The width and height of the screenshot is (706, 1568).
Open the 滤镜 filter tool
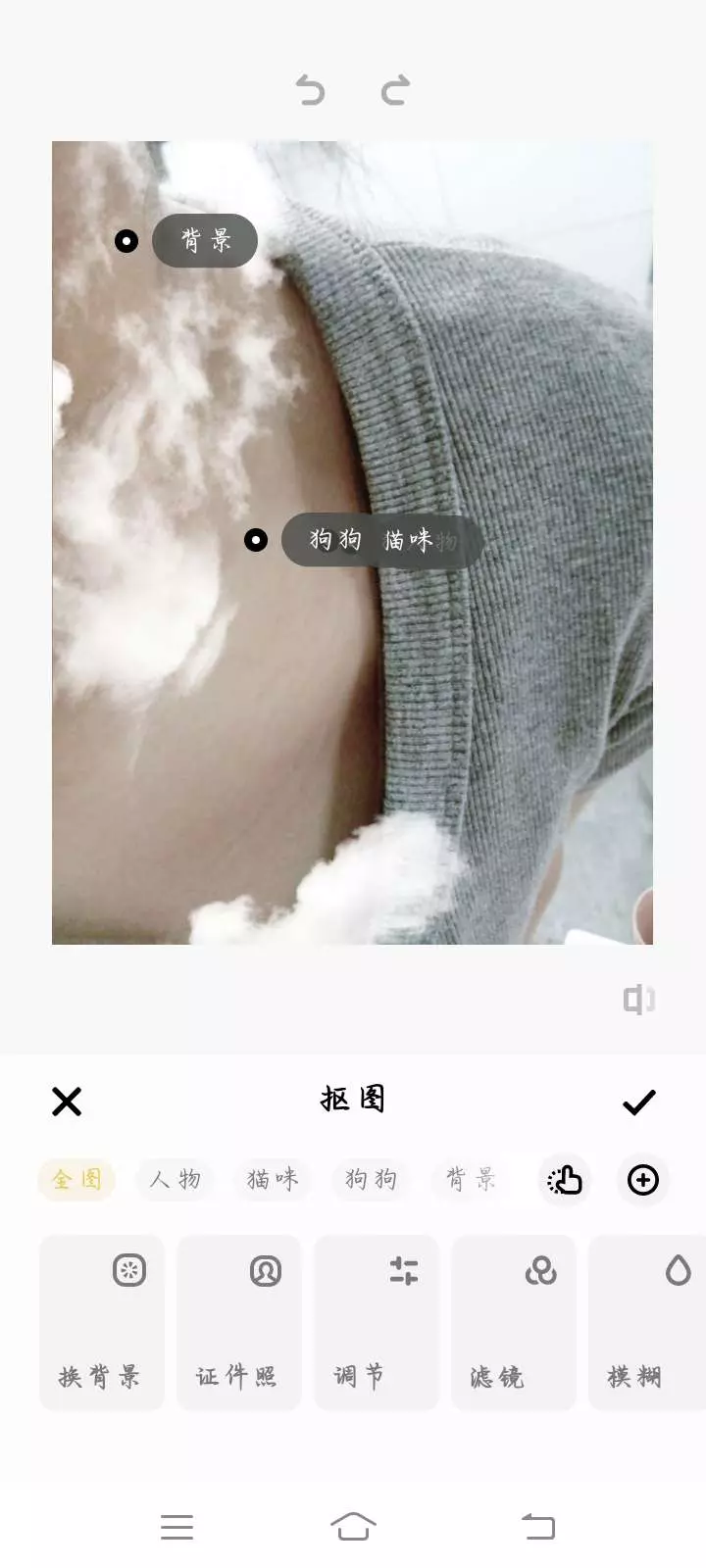click(x=514, y=1323)
